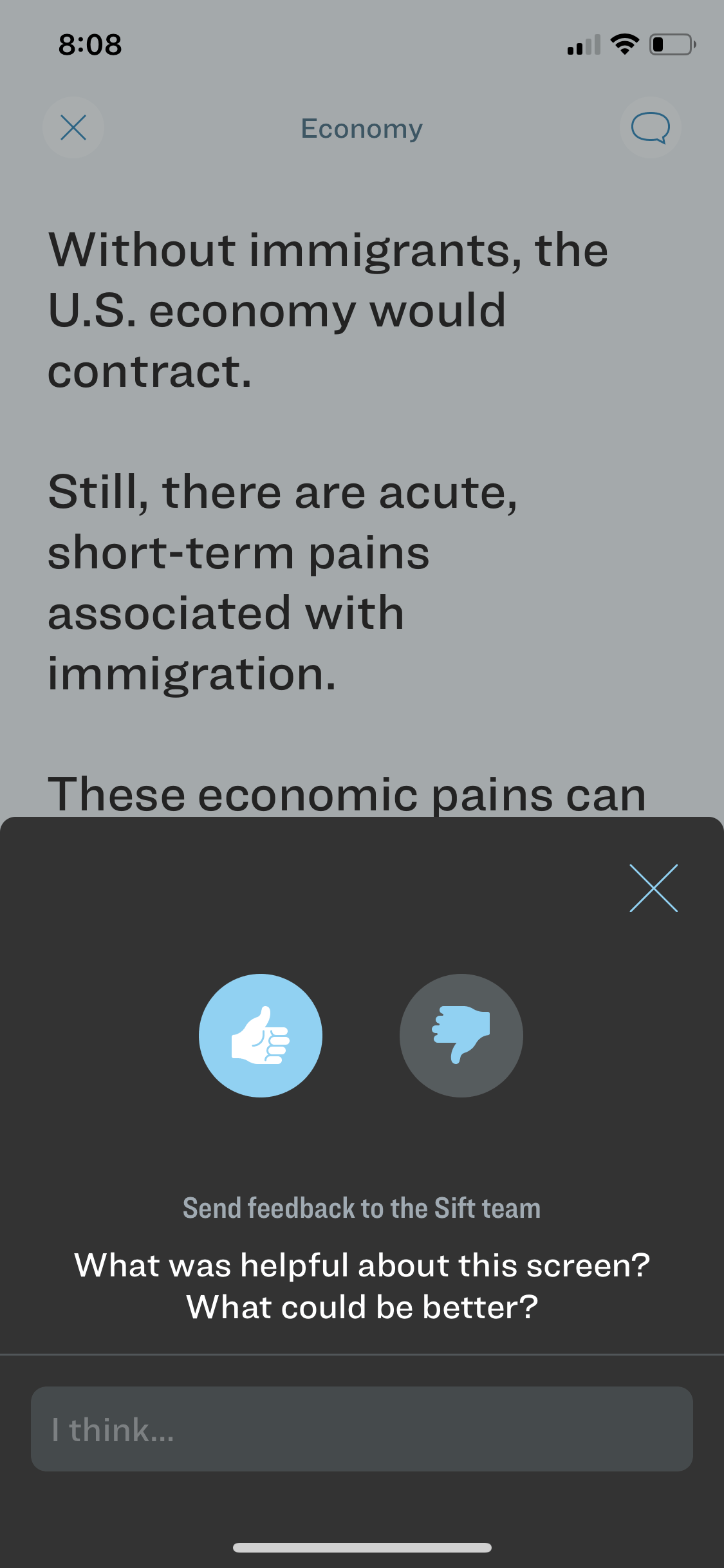Open the speech bubble feedback icon
724x1568 pixels.
(x=651, y=127)
